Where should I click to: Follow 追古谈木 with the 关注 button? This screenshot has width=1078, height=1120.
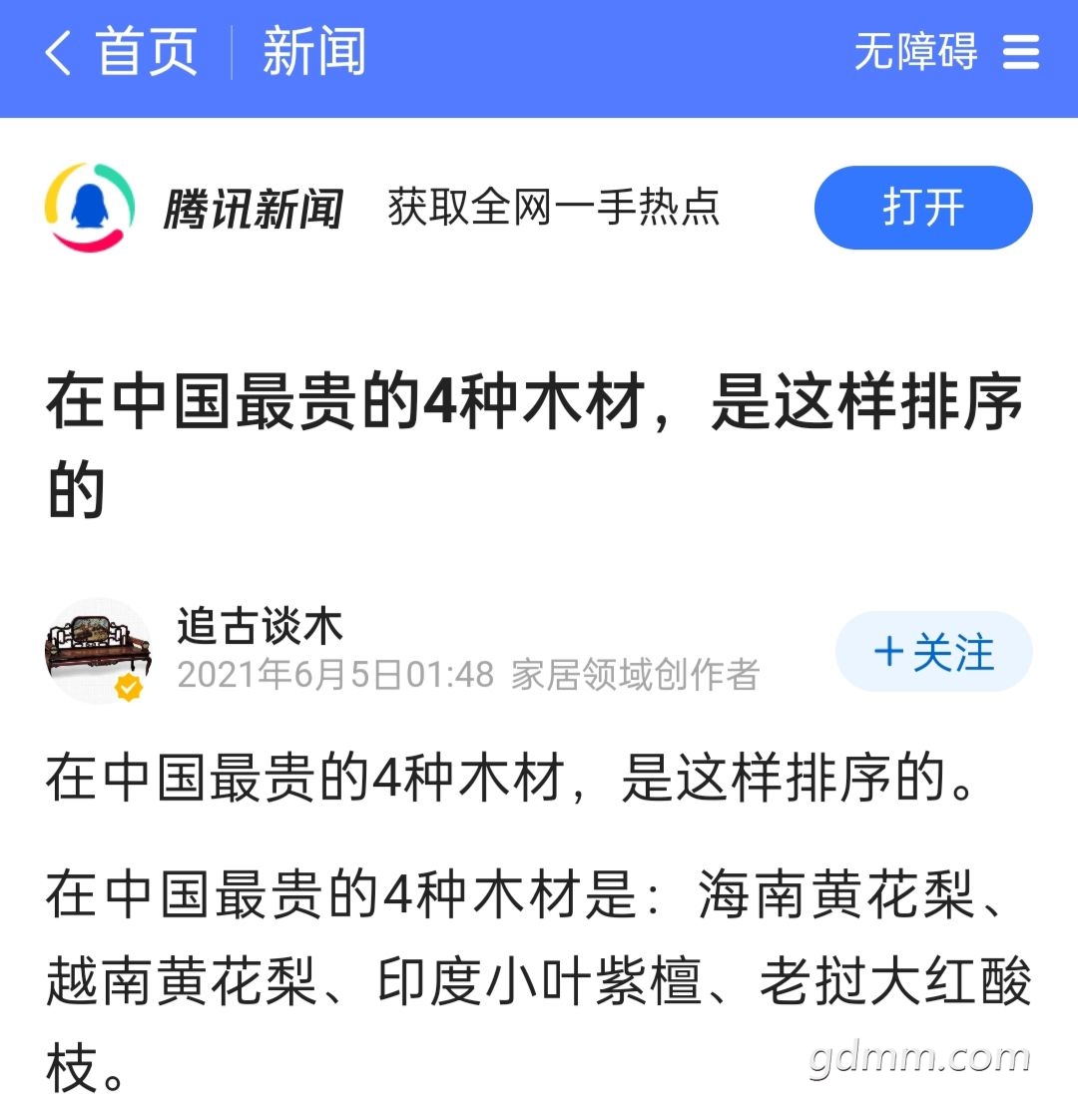[933, 653]
